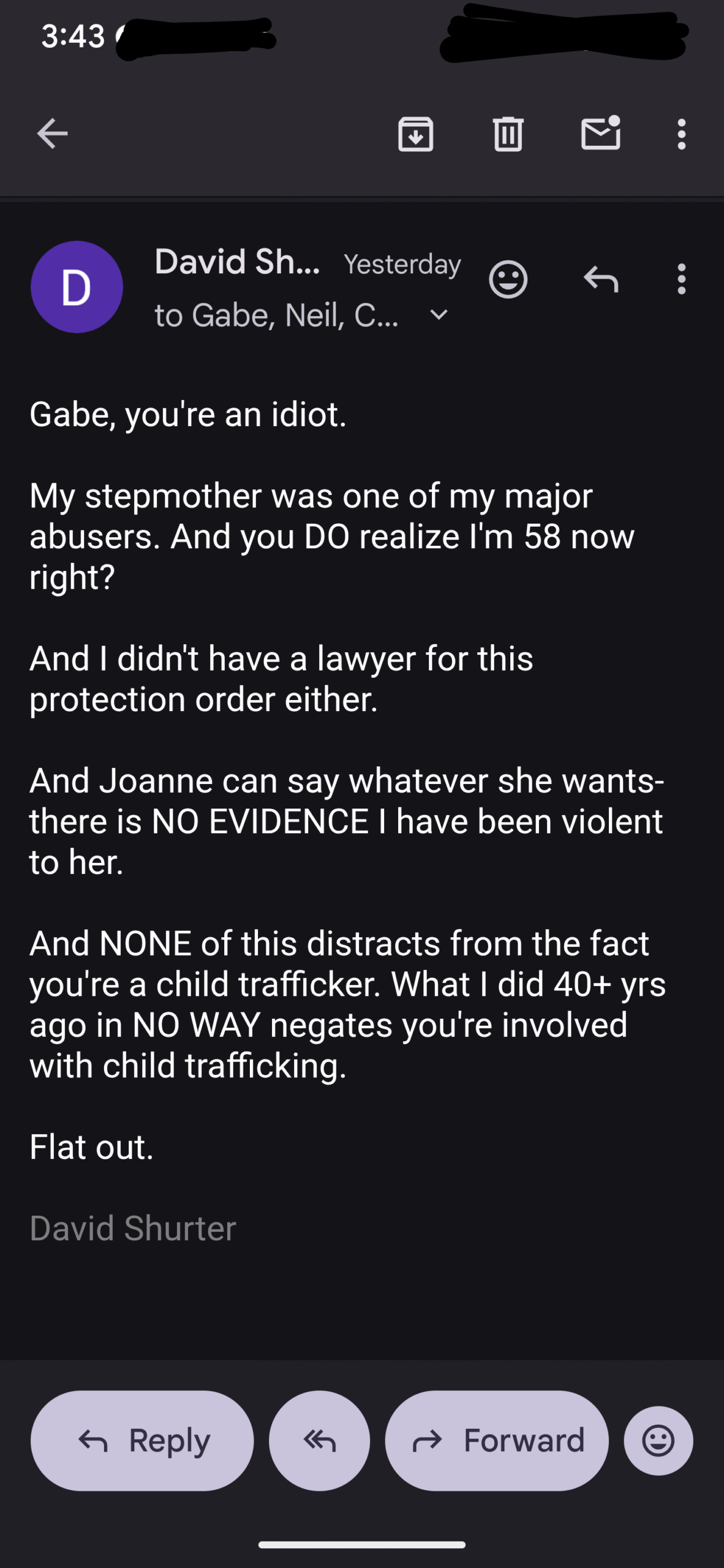Archive this email

pyautogui.click(x=416, y=134)
